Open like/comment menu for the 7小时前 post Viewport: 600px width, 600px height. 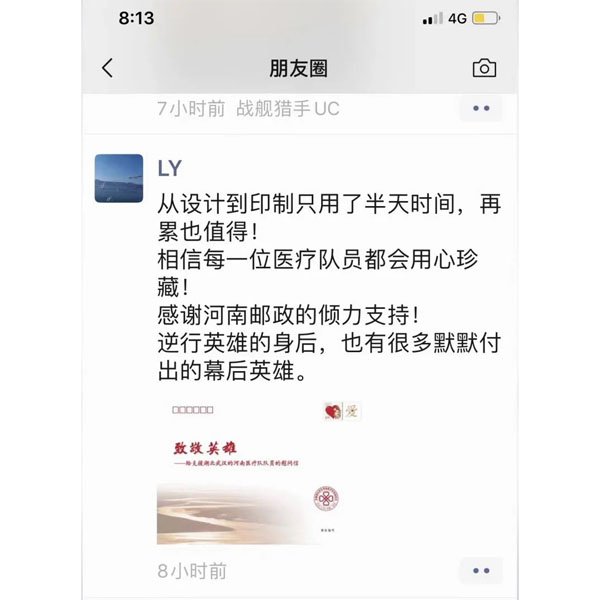pos(481,108)
